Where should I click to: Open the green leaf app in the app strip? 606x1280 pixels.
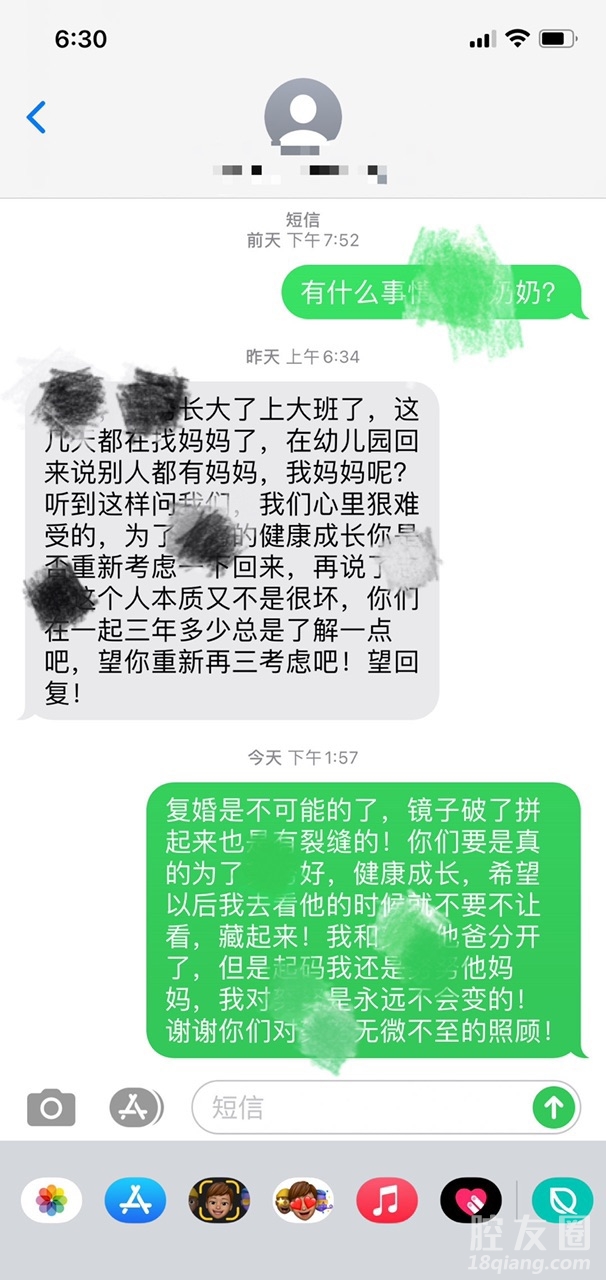pos(562,1201)
